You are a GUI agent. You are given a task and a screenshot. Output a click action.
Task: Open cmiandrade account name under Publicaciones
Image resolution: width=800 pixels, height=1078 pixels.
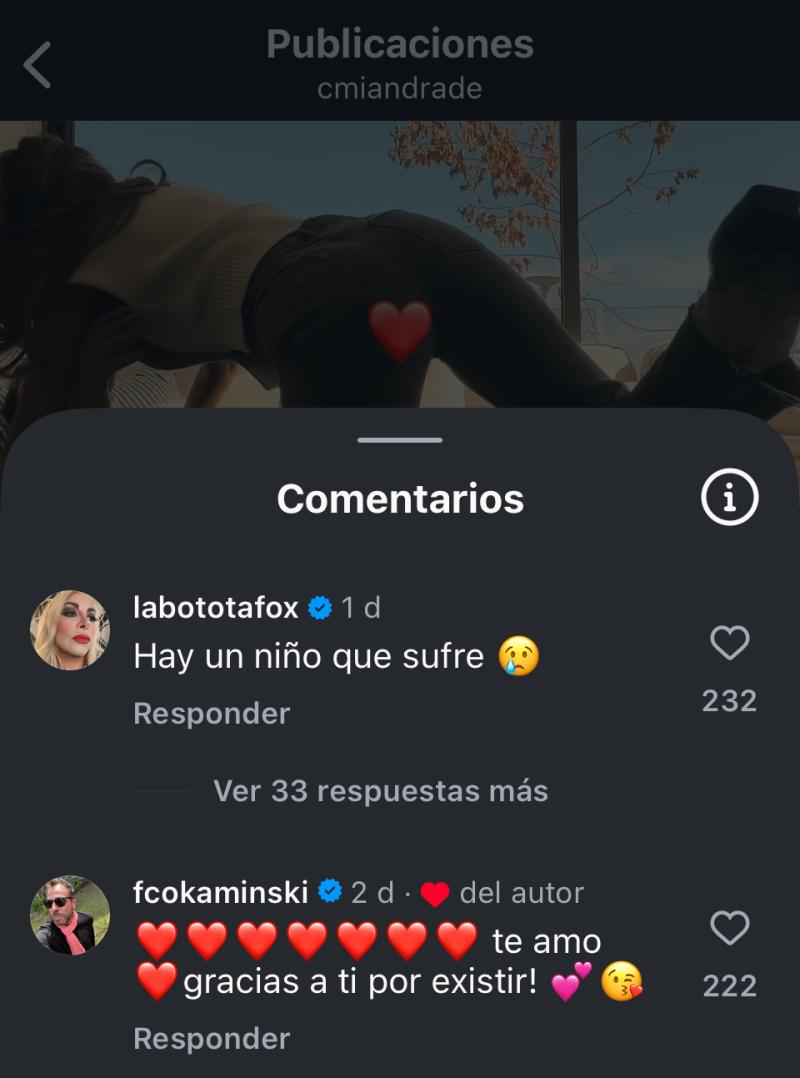400,88
